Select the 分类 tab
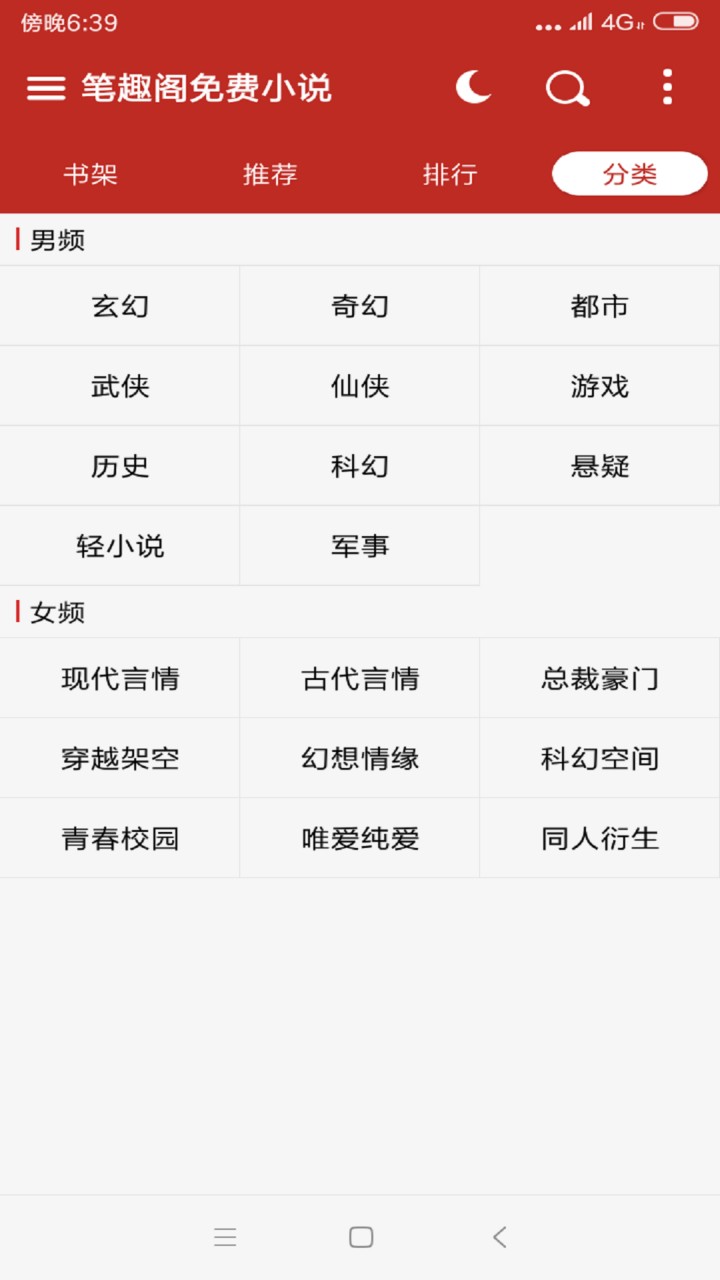This screenshot has height=1280, width=720. tap(630, 174)
